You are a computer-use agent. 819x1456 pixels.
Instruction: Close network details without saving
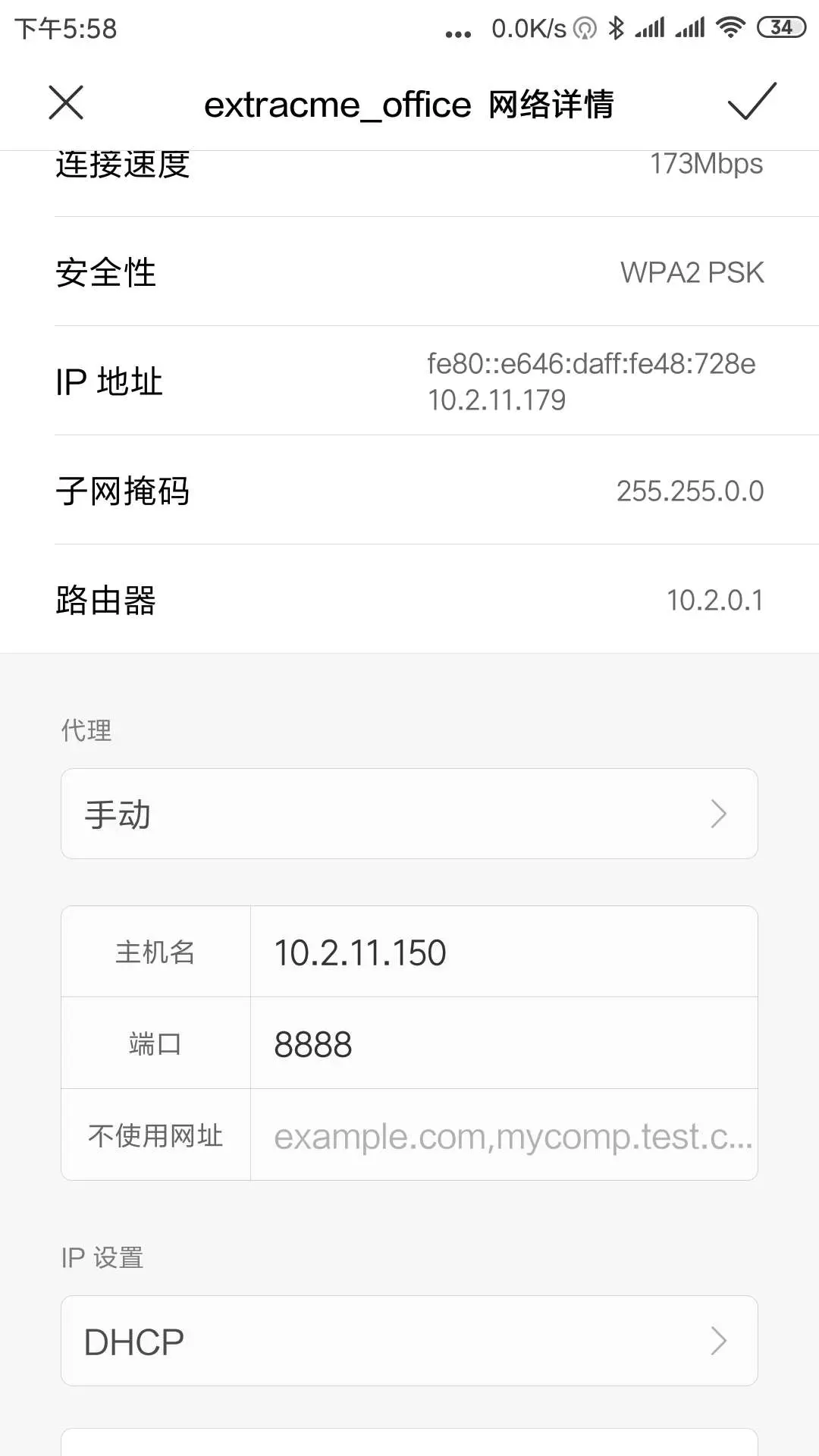66,102
